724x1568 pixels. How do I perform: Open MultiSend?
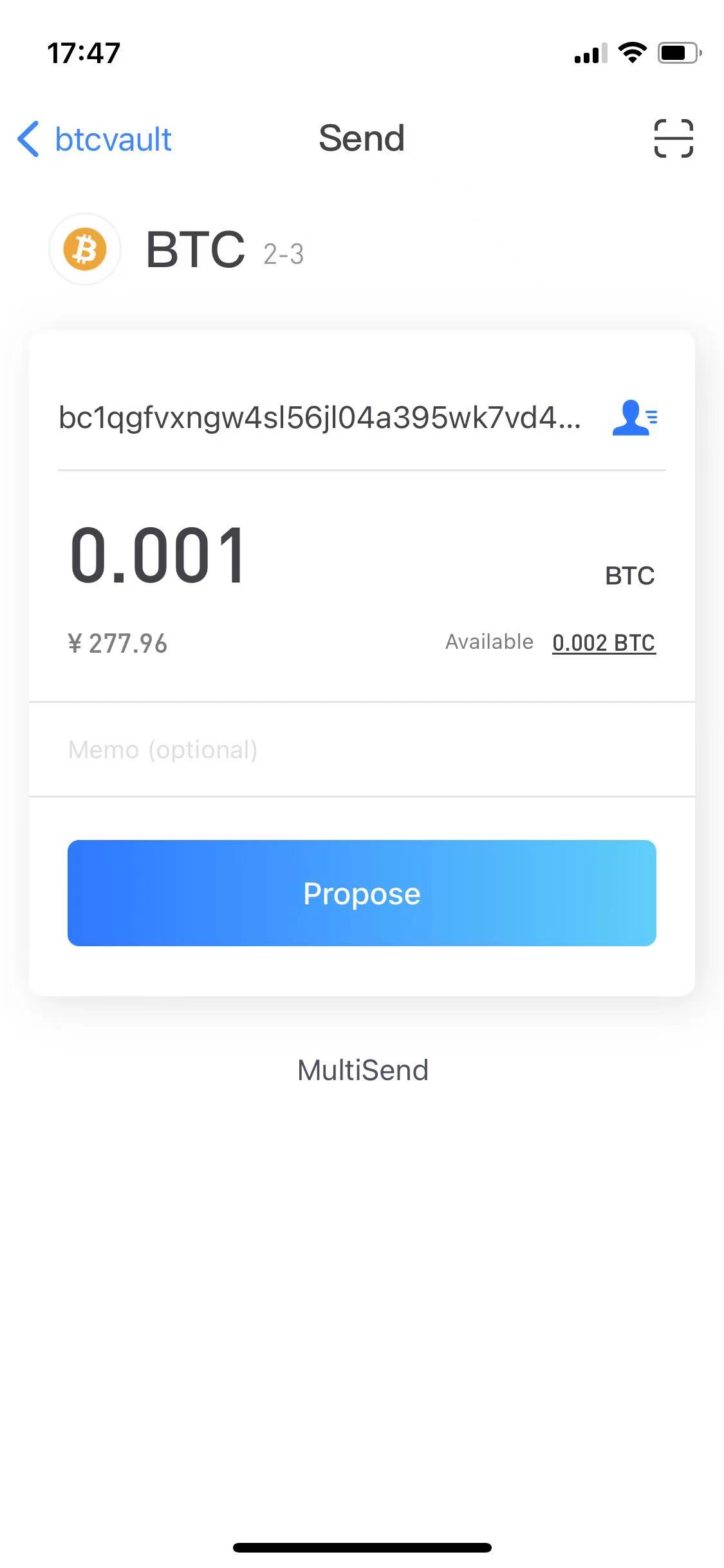point(362,1070)
